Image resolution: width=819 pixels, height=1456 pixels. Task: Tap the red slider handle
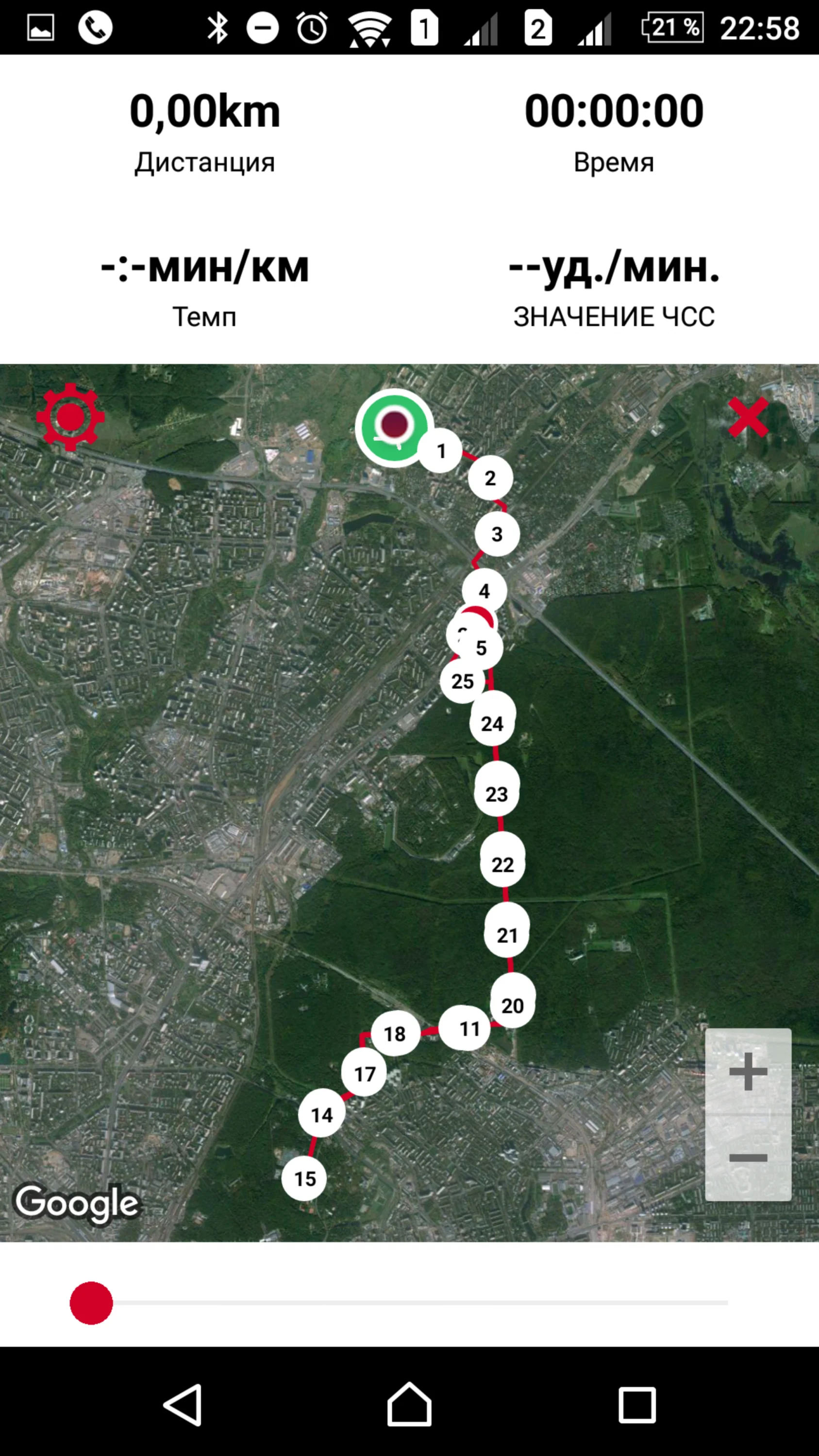click(x=91, y=1303)
